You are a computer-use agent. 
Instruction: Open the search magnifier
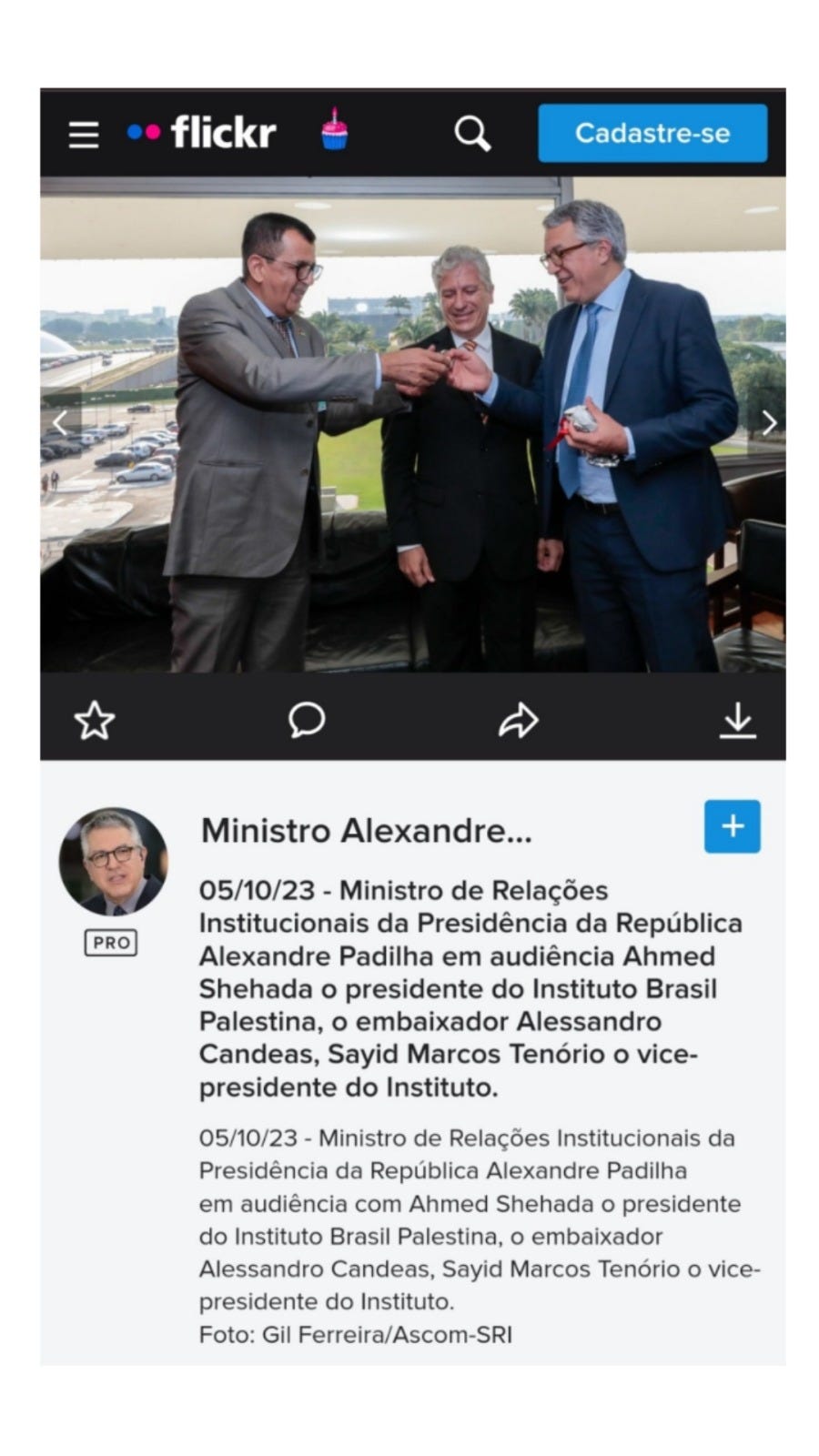point(472,133)
